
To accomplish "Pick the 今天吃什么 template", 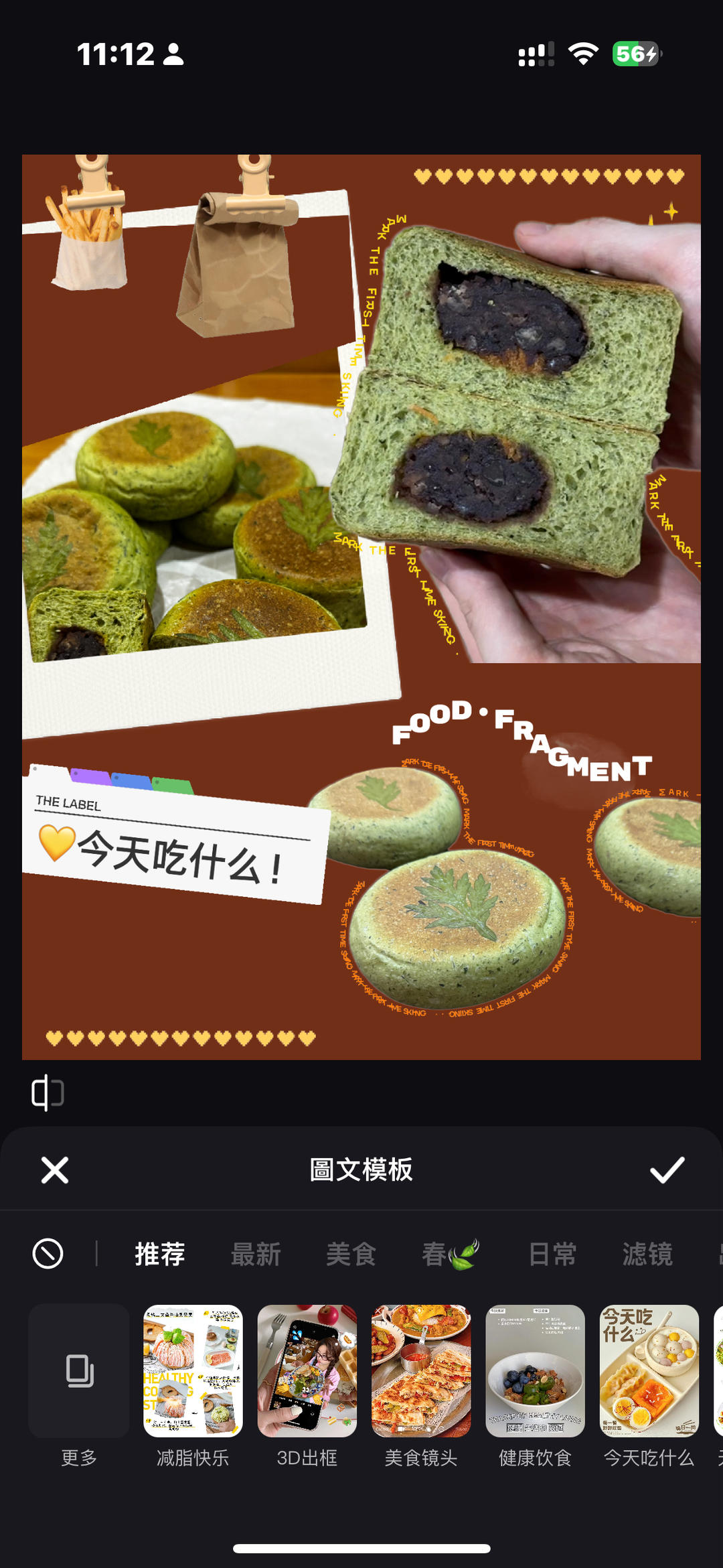I will (x=649, y=1371).
